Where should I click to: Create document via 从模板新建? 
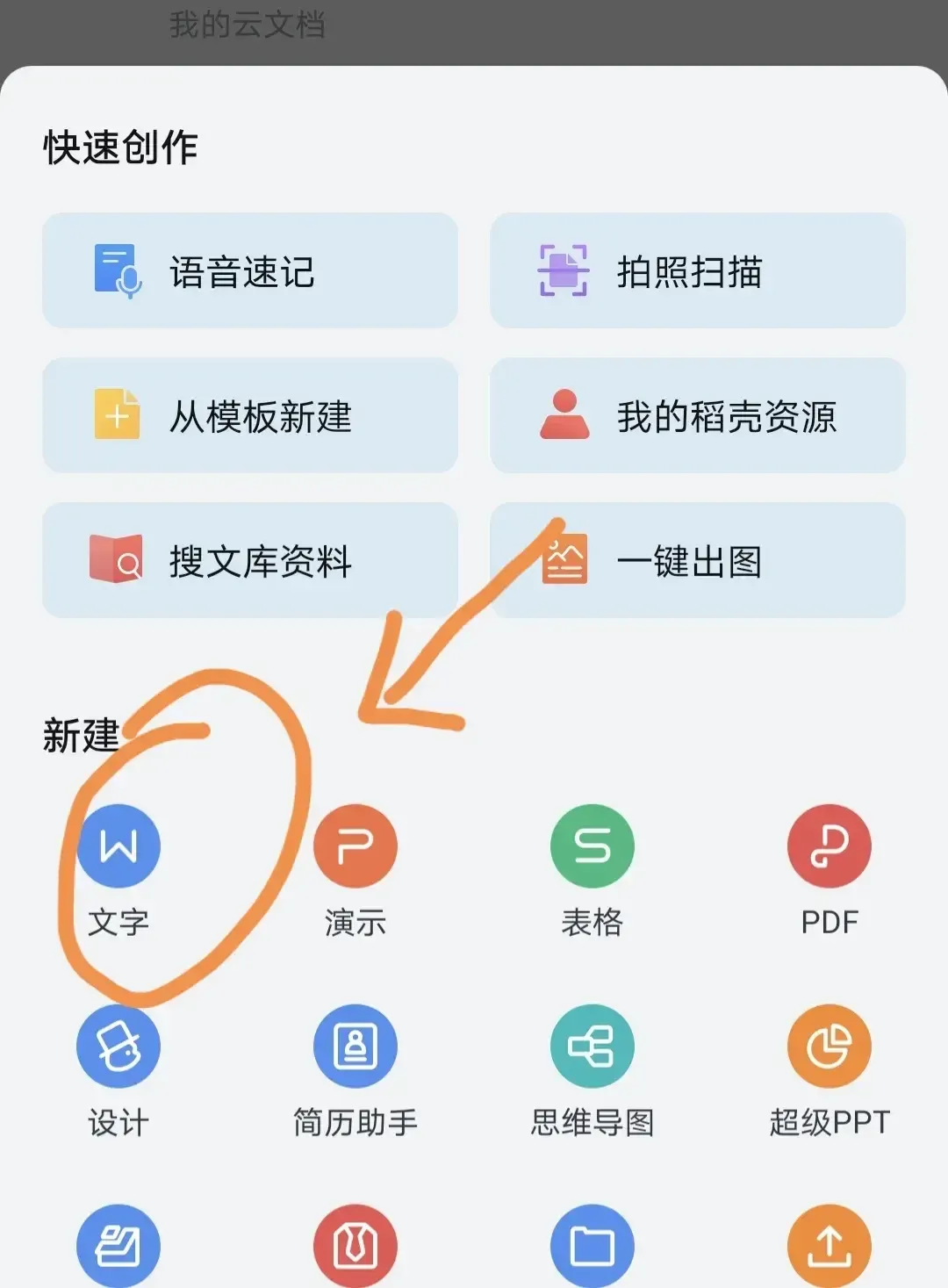point(248,415)
